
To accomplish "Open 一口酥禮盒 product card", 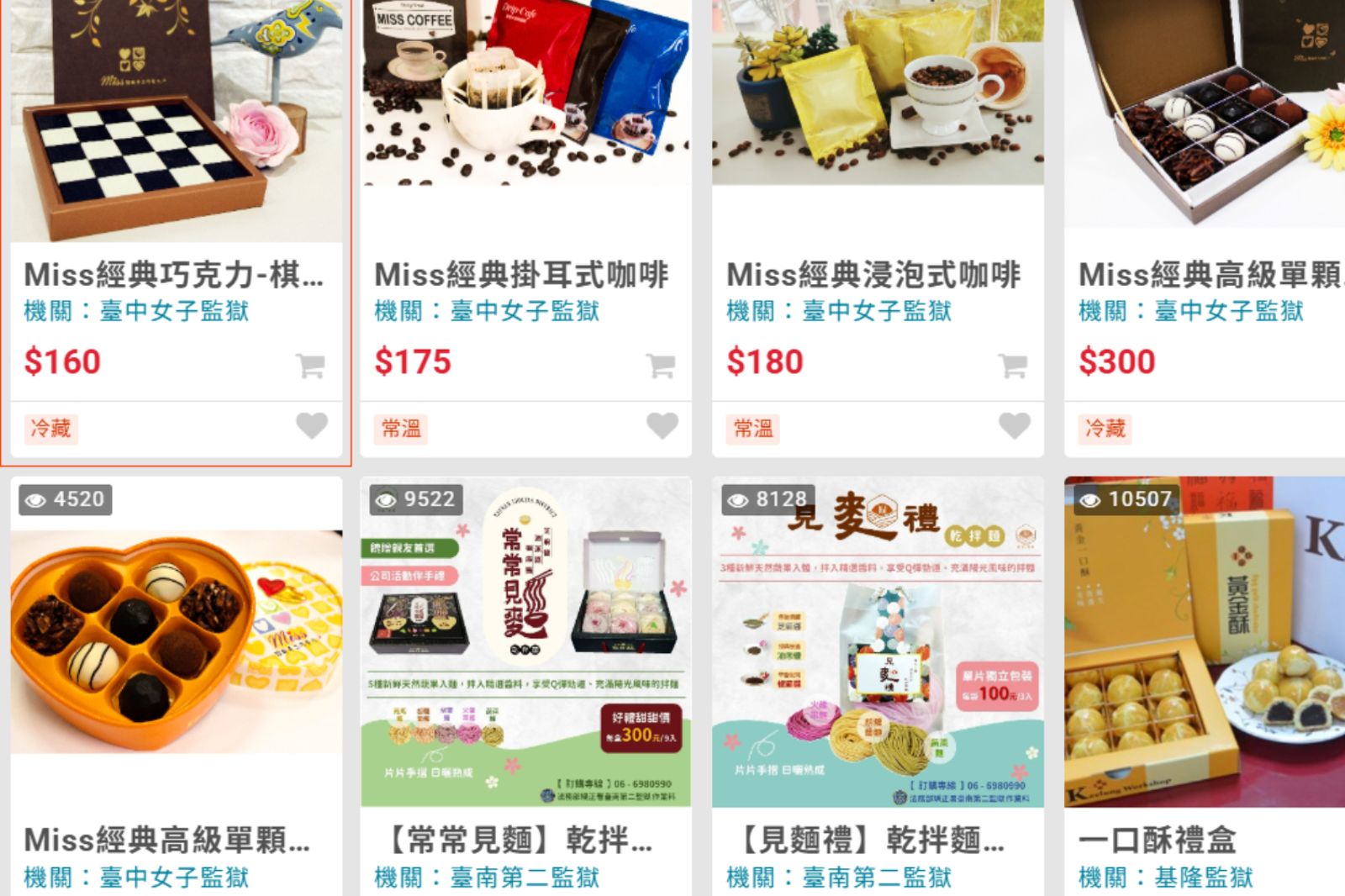I will pyautogui.click(x=1157, y=840).
